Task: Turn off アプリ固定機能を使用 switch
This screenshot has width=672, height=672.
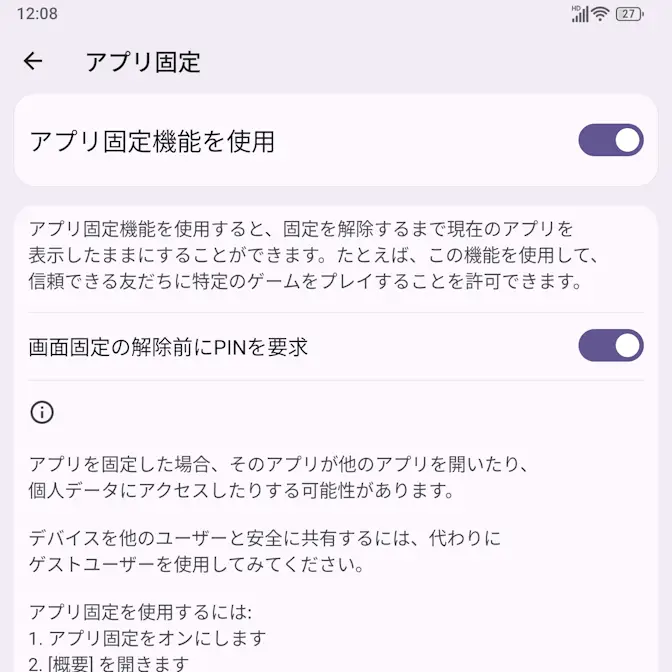Action: click(610, 141)
